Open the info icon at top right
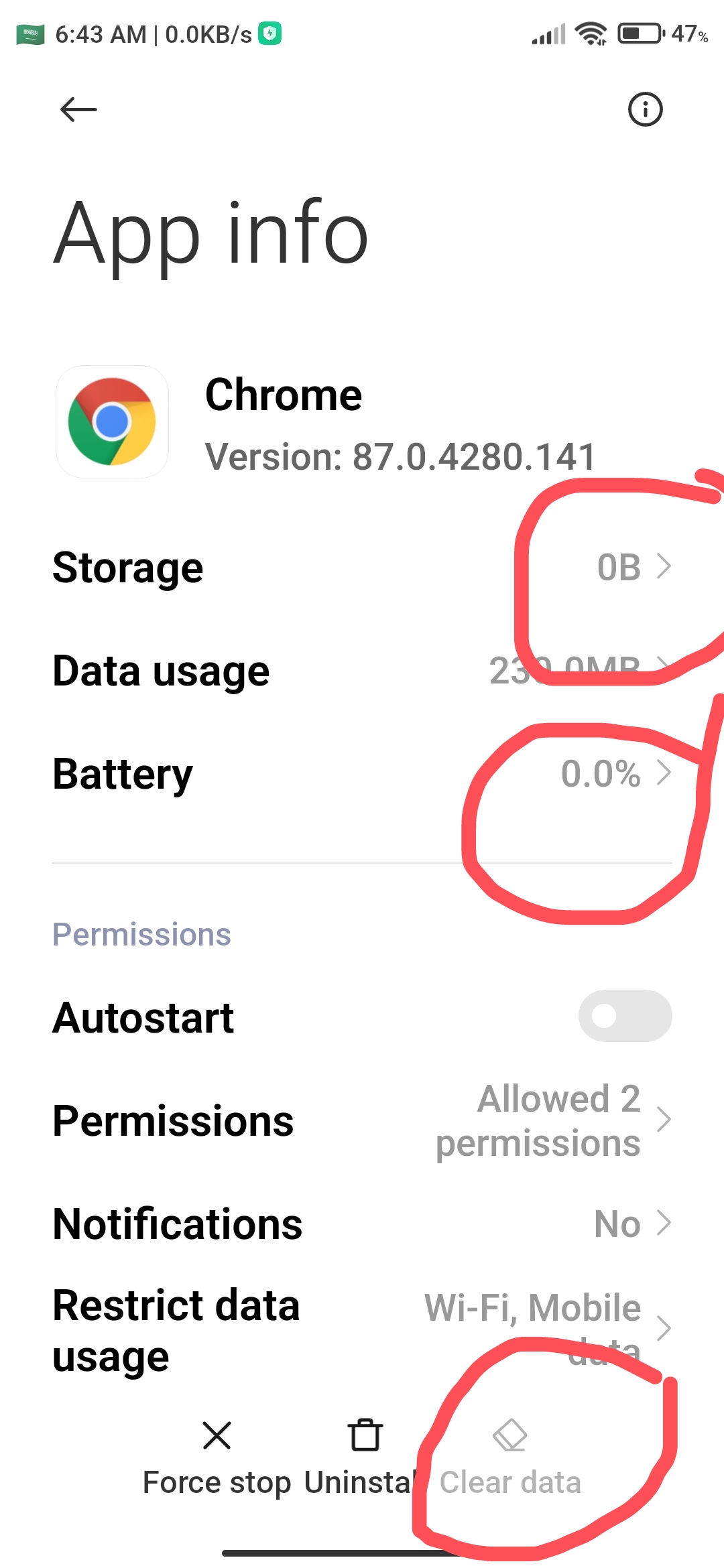 point(645,109)
